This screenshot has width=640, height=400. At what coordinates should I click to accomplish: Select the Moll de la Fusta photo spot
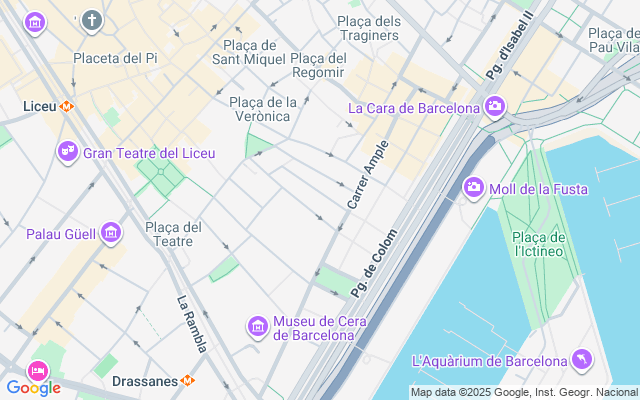pos(474,187)
